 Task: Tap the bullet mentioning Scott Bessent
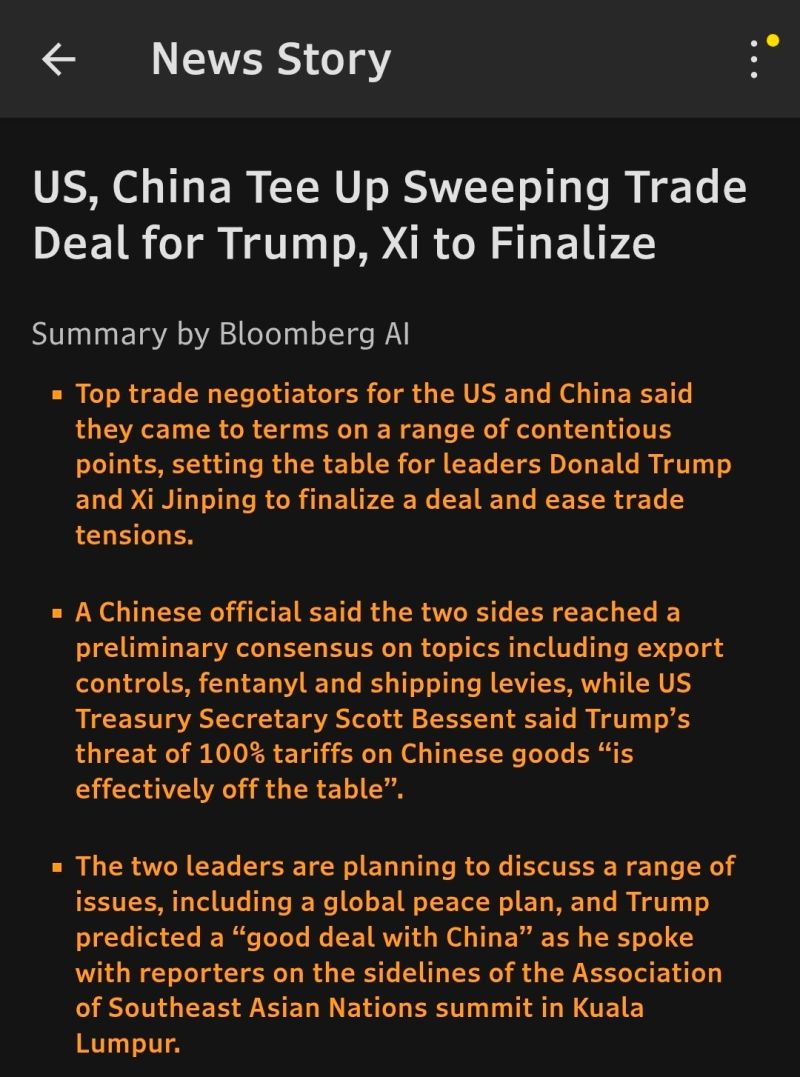point(400,700)
